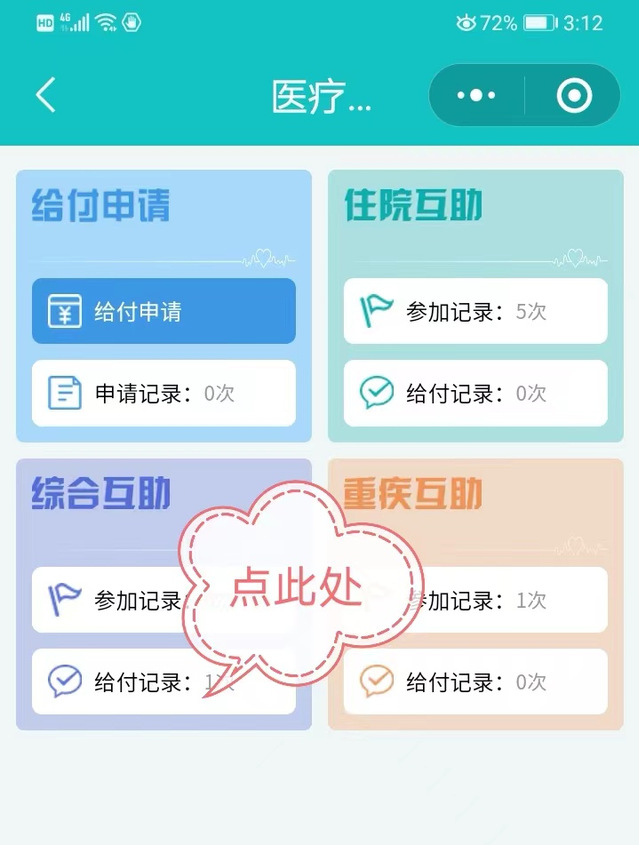Go back using the top-left arrow
The image size is (639, 845).
45,96
